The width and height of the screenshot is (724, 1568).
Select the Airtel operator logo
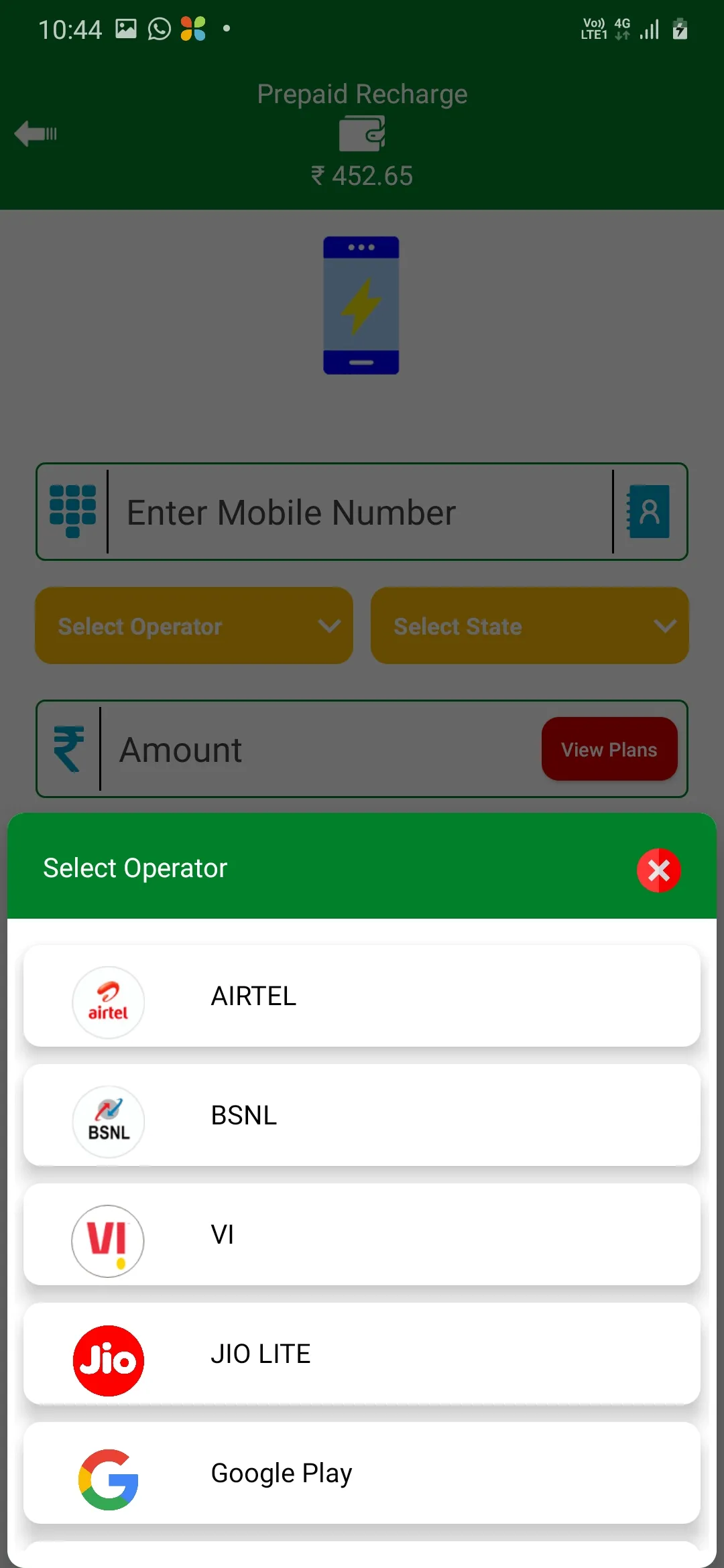point(108,1001)
